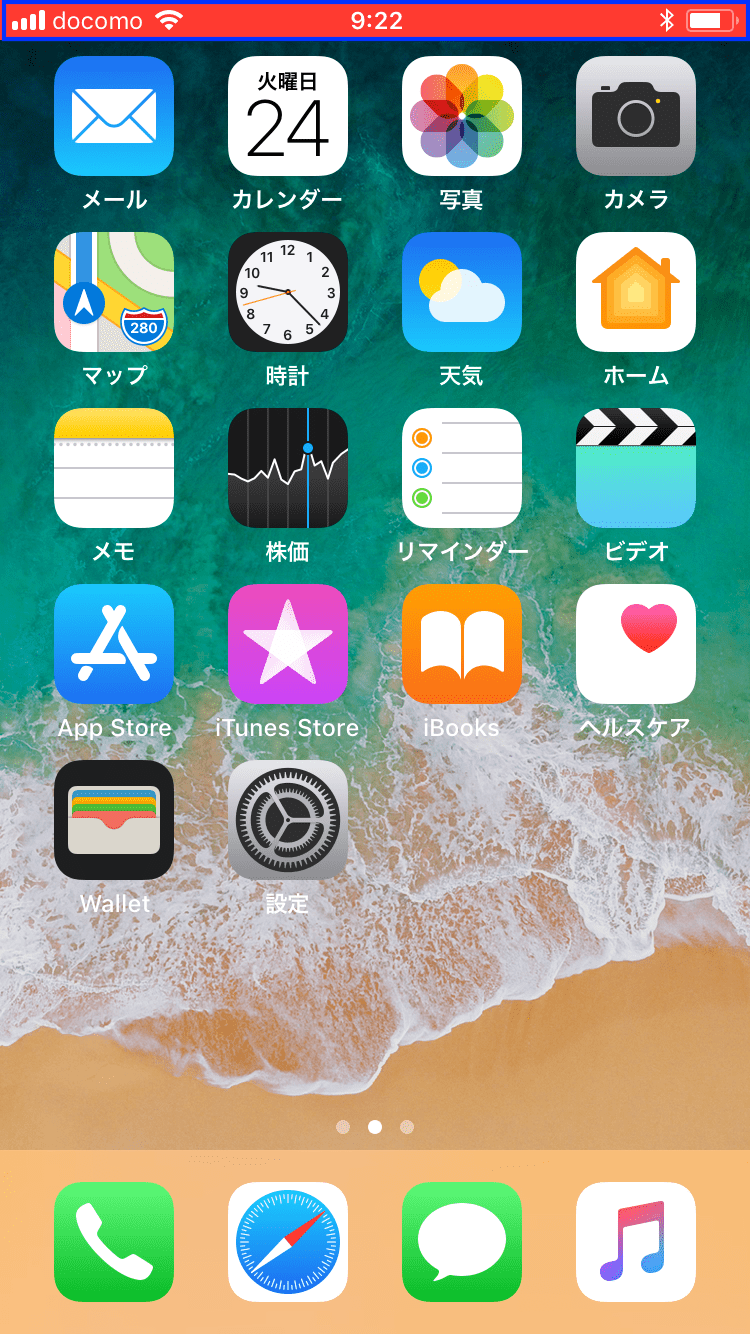The height and width of the screenshot is (1334, 750).
Task: Open the 写真 photos app
Action: tap(462, 116)
